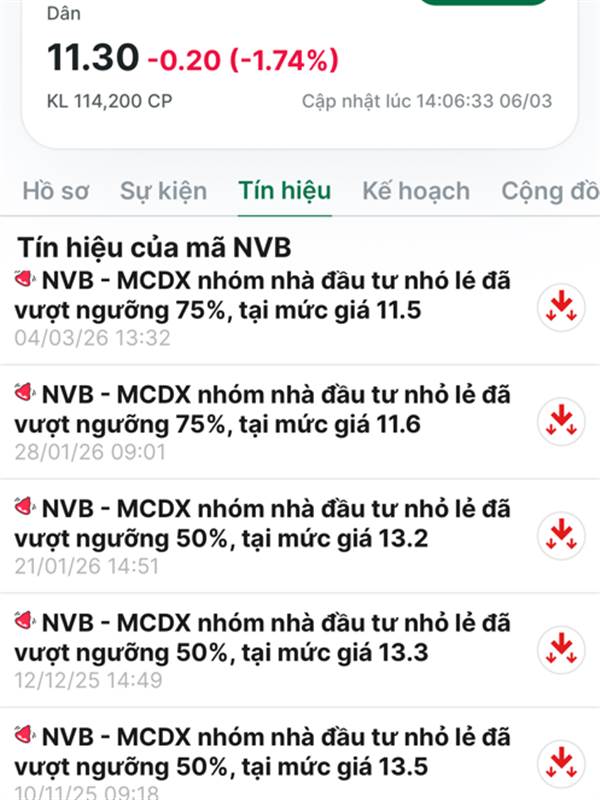Open the signal at price 13.5
The image size is (600, 800).
pyautogui.click(x=260, y=753)
